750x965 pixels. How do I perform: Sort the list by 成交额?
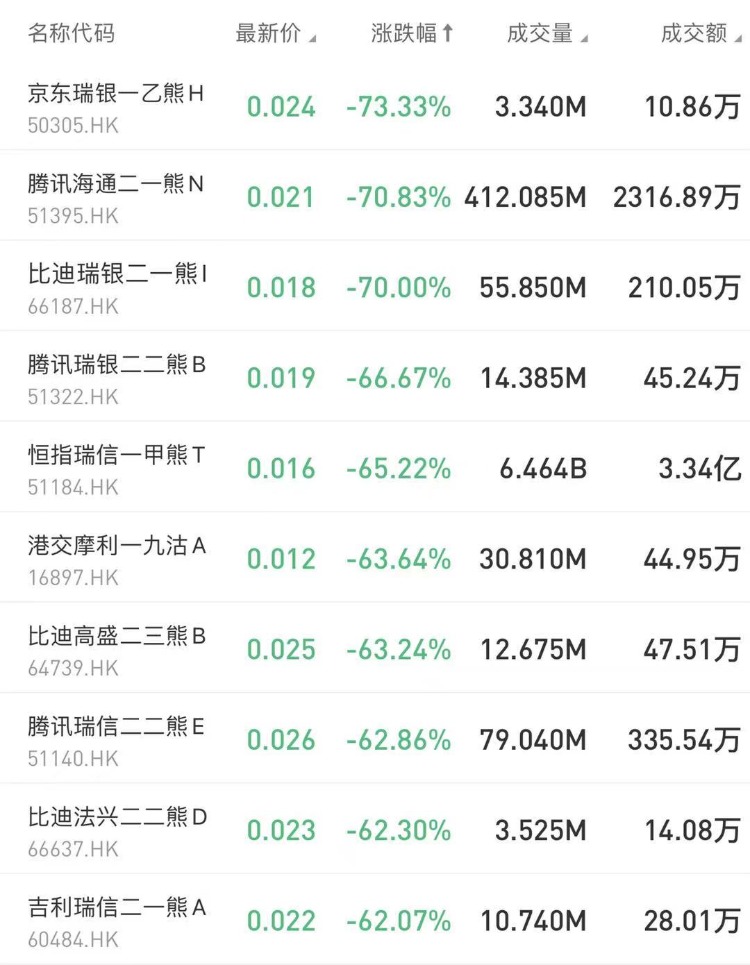click(x=699, y=33)
